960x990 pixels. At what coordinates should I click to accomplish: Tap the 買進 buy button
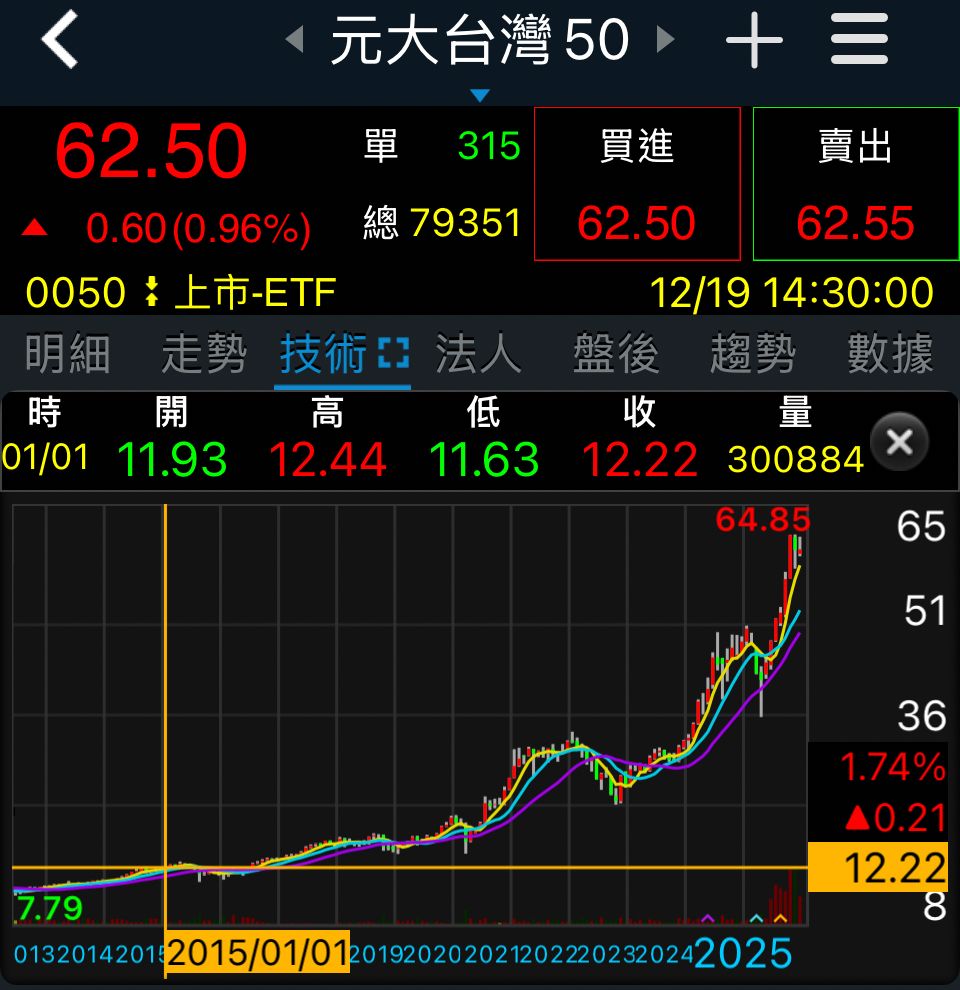tap(637, 184)
